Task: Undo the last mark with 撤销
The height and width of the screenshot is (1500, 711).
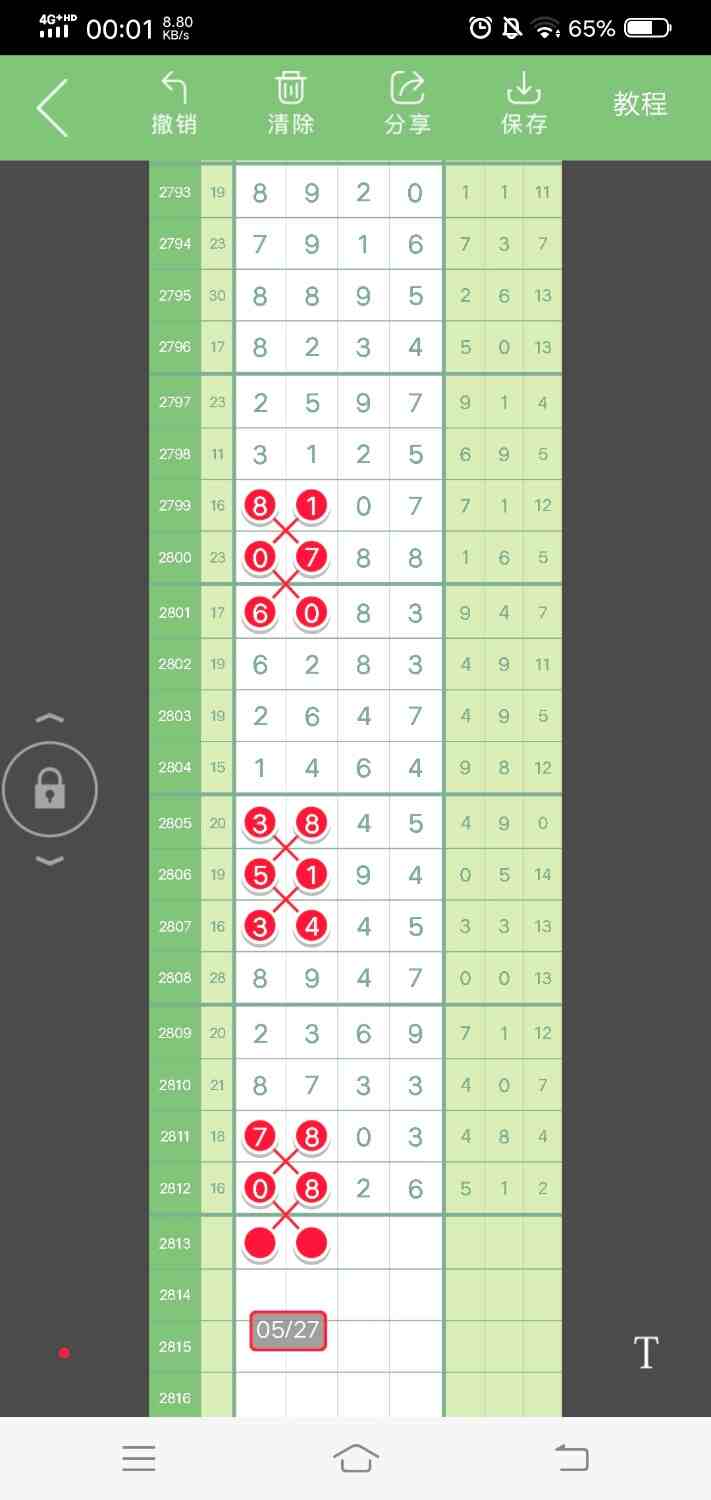Action: [x=174, y=104]
